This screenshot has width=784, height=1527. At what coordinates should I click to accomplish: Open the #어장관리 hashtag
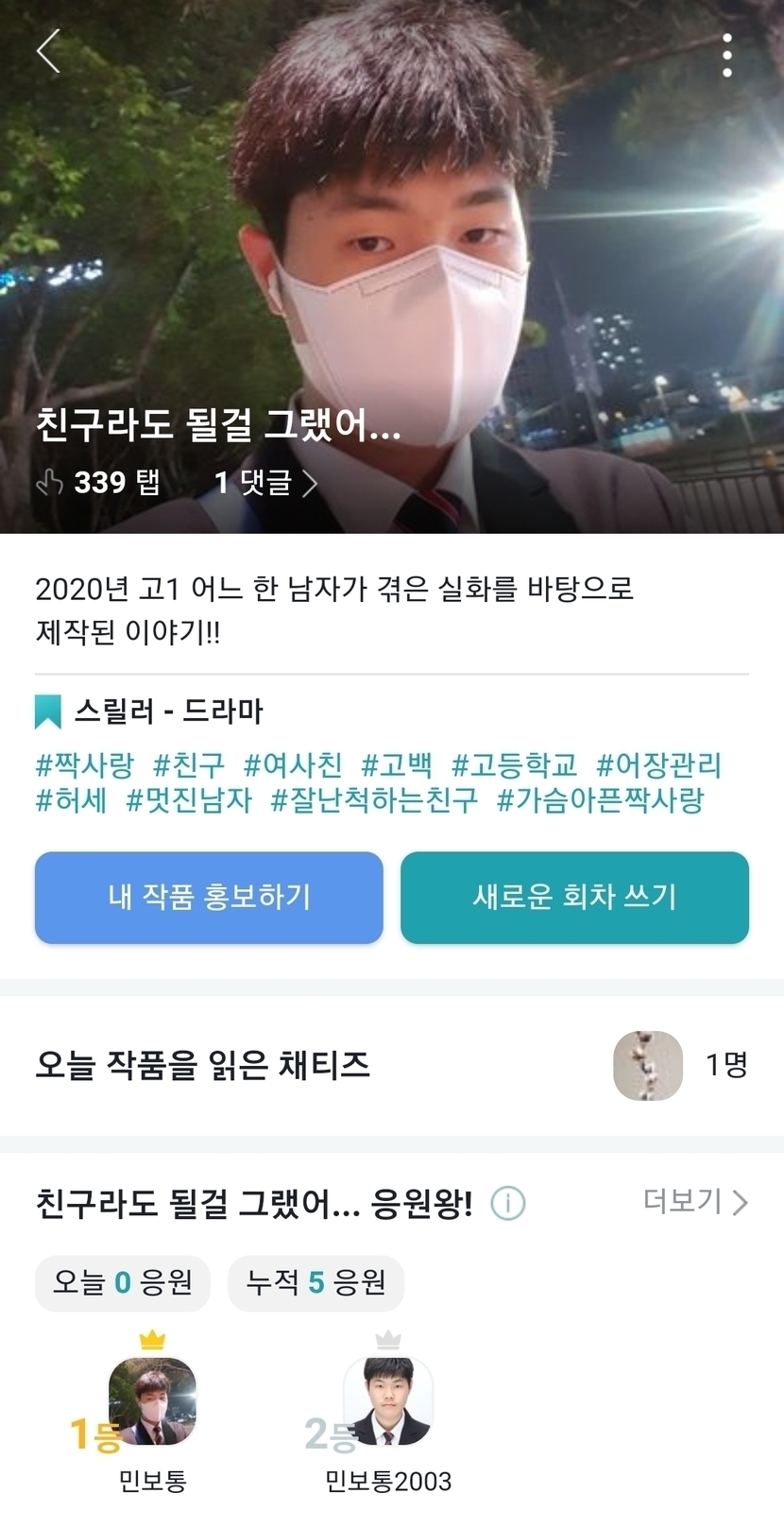point(659,764)
